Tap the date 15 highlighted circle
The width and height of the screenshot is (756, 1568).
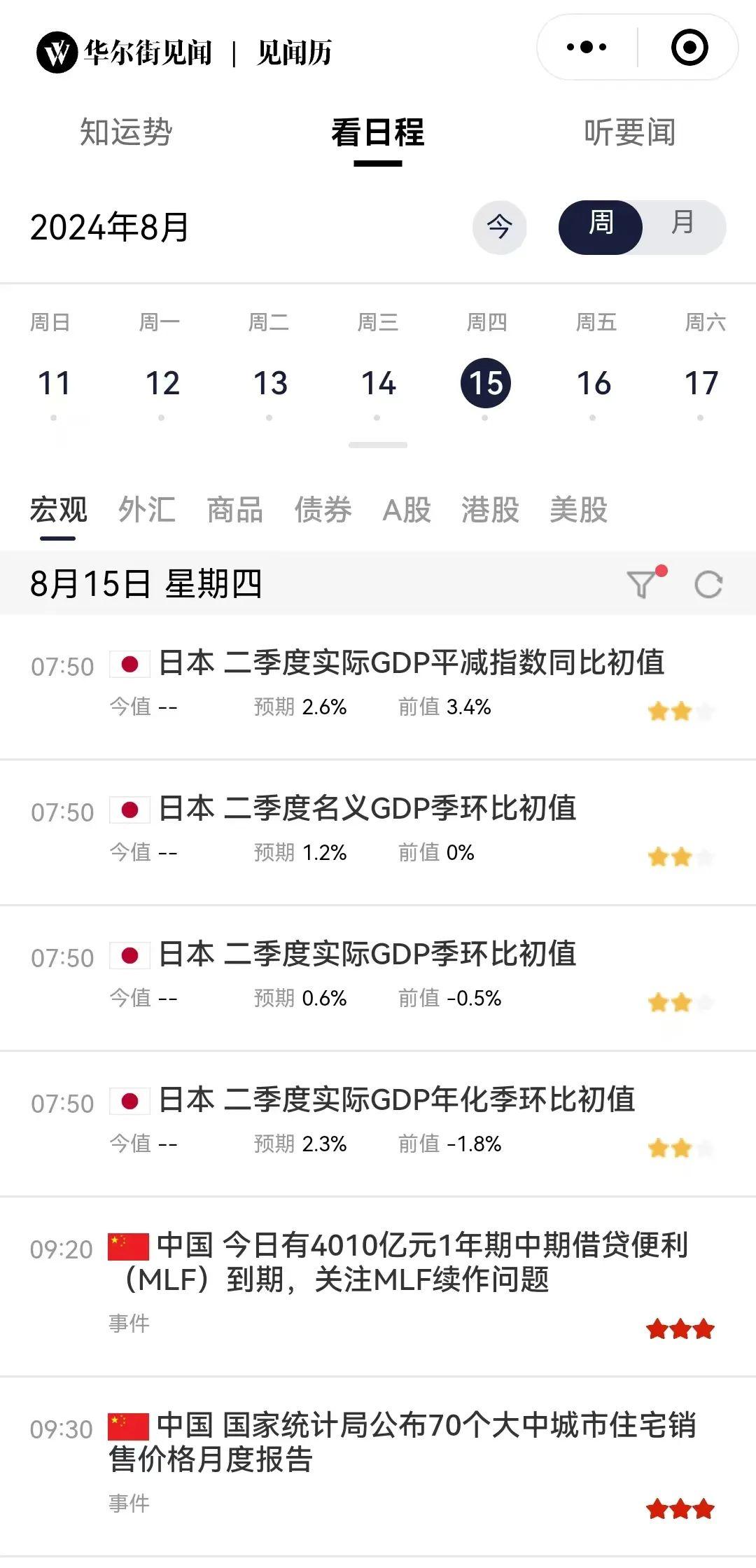[487, 382]
